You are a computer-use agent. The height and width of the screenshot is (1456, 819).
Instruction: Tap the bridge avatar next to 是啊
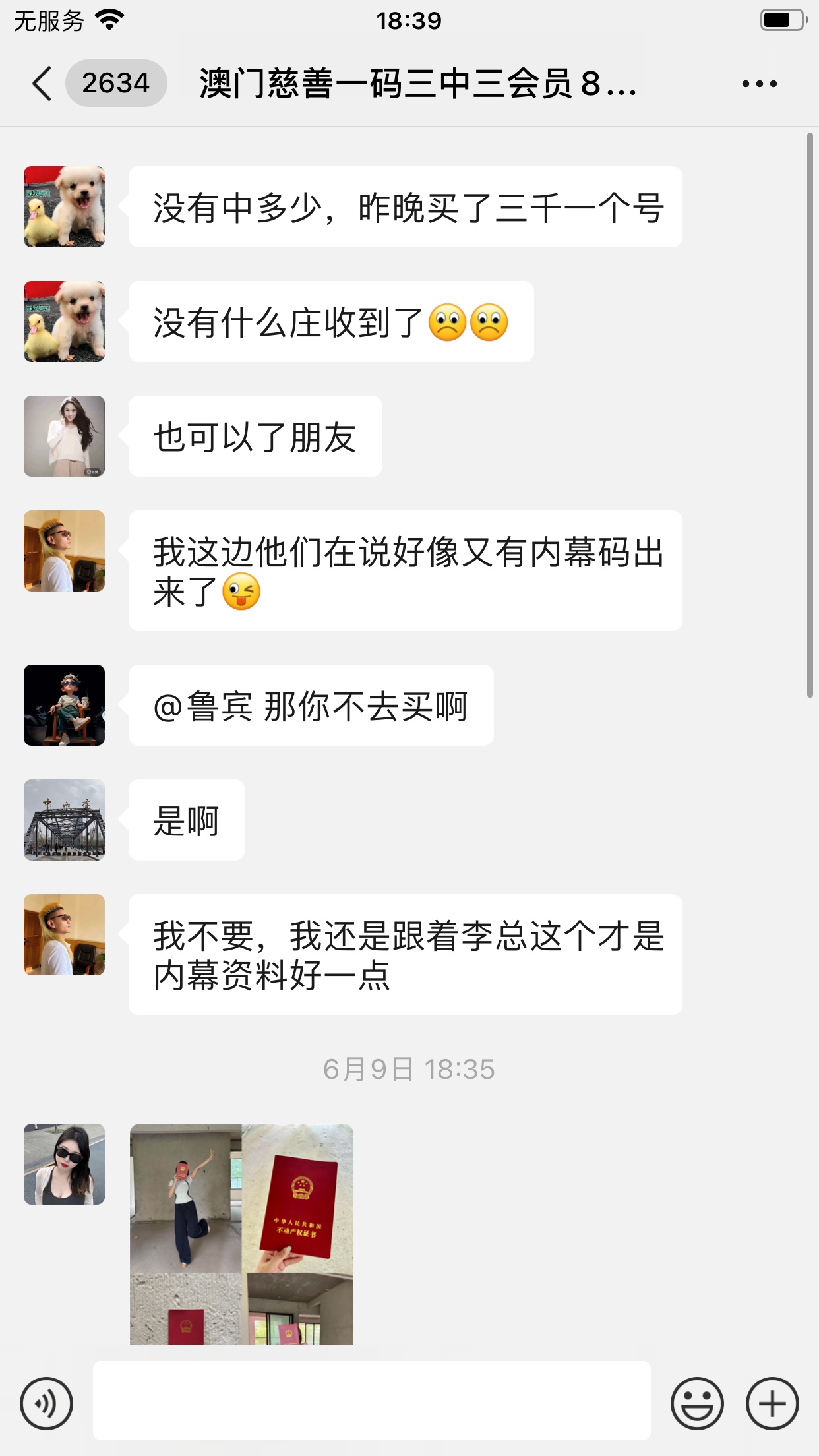(x=64, y=820)
